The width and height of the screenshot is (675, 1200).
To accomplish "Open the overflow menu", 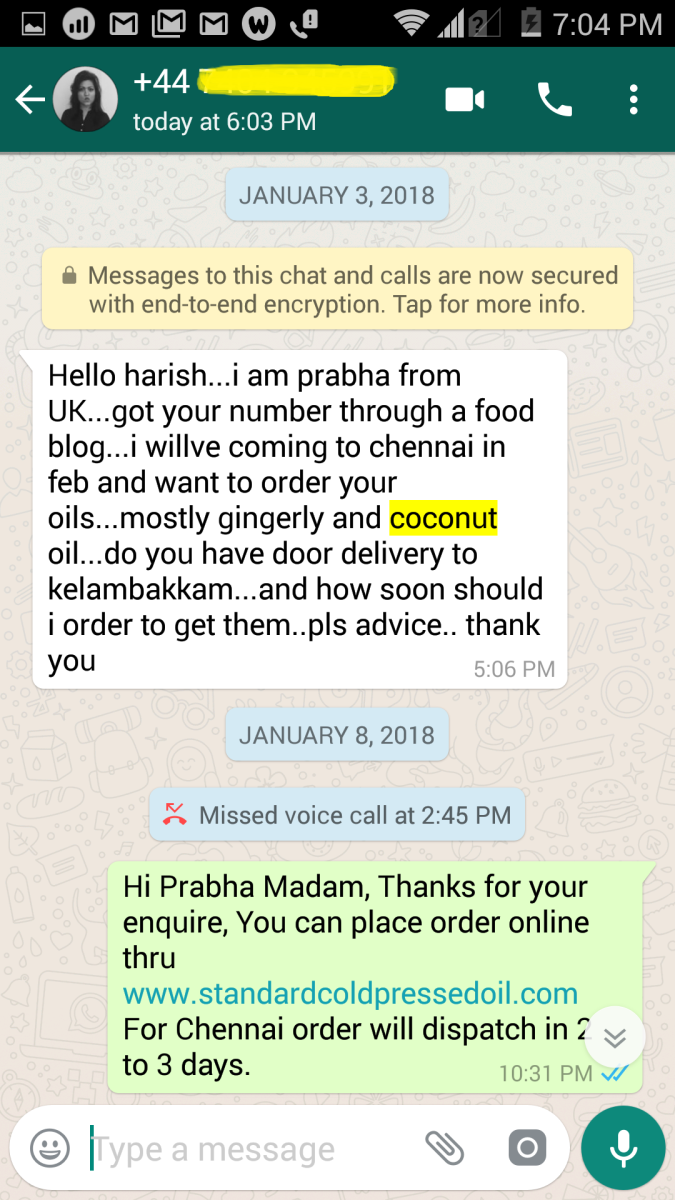I will (x=634, y=100).
